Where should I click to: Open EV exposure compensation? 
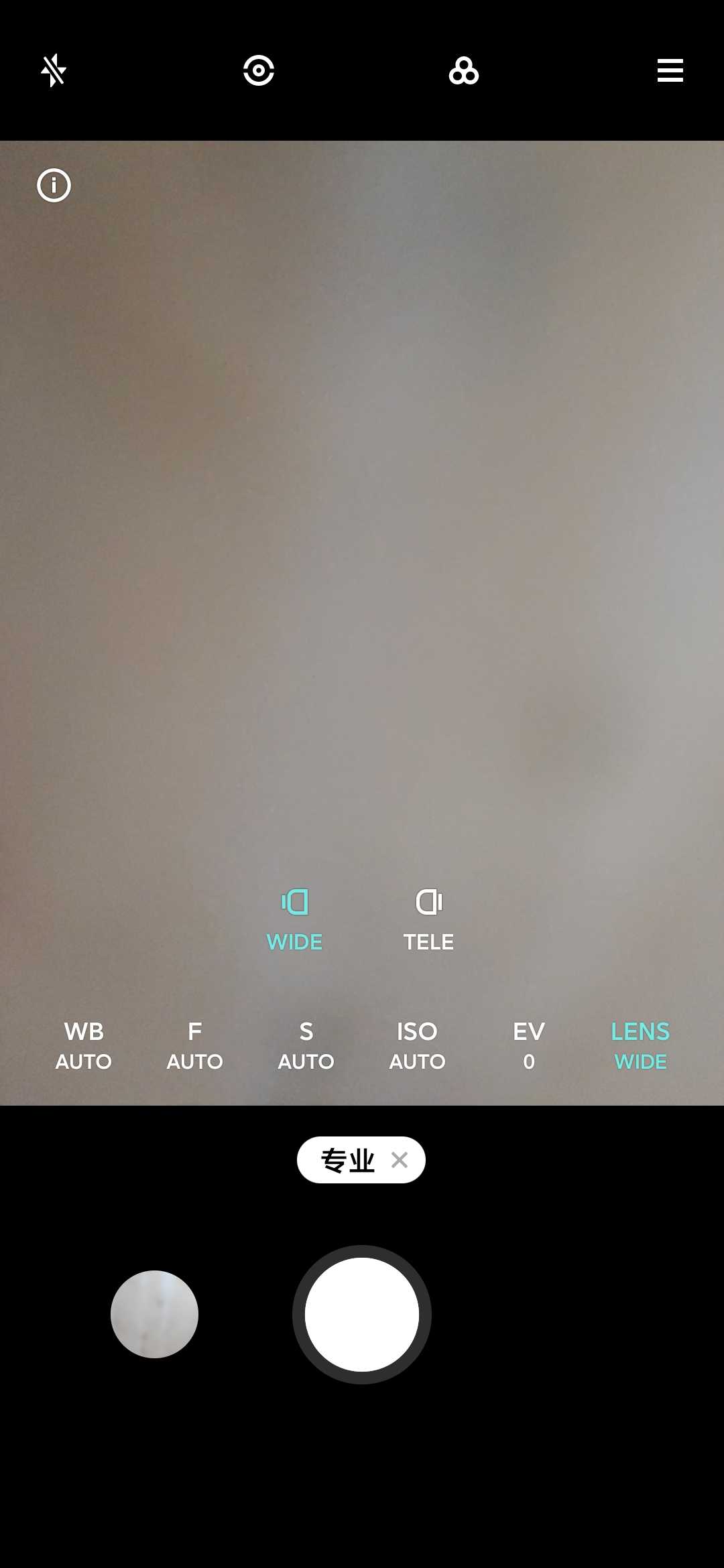529,1046
